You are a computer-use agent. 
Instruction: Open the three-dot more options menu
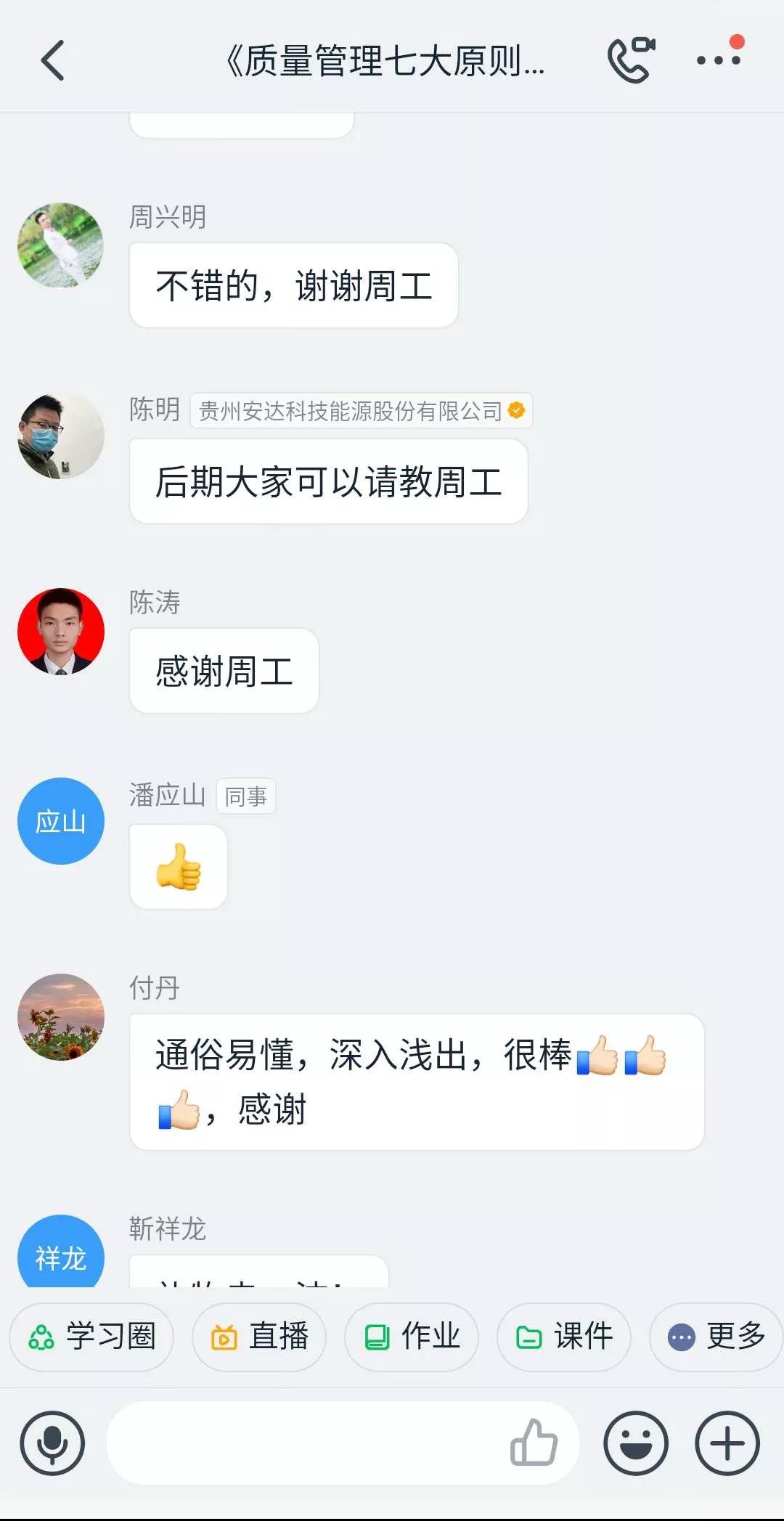click(x=718, y=60)
